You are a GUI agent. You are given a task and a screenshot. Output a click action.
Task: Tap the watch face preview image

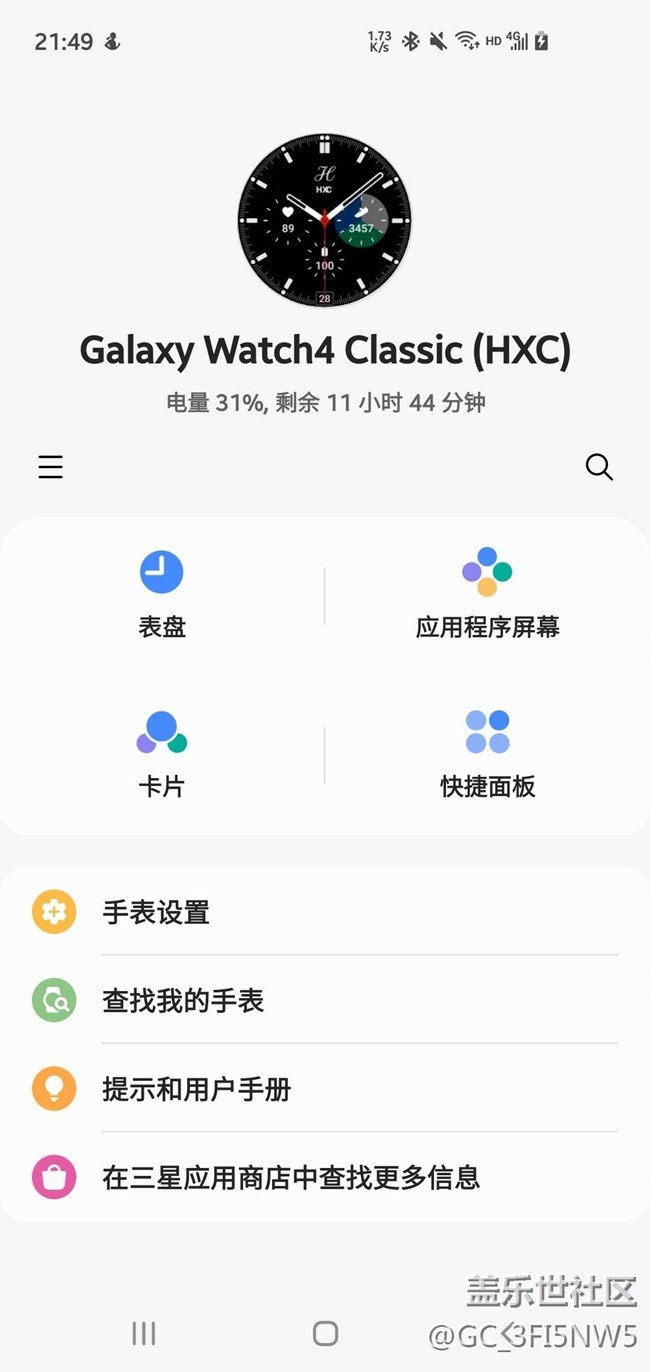point(324,221)
